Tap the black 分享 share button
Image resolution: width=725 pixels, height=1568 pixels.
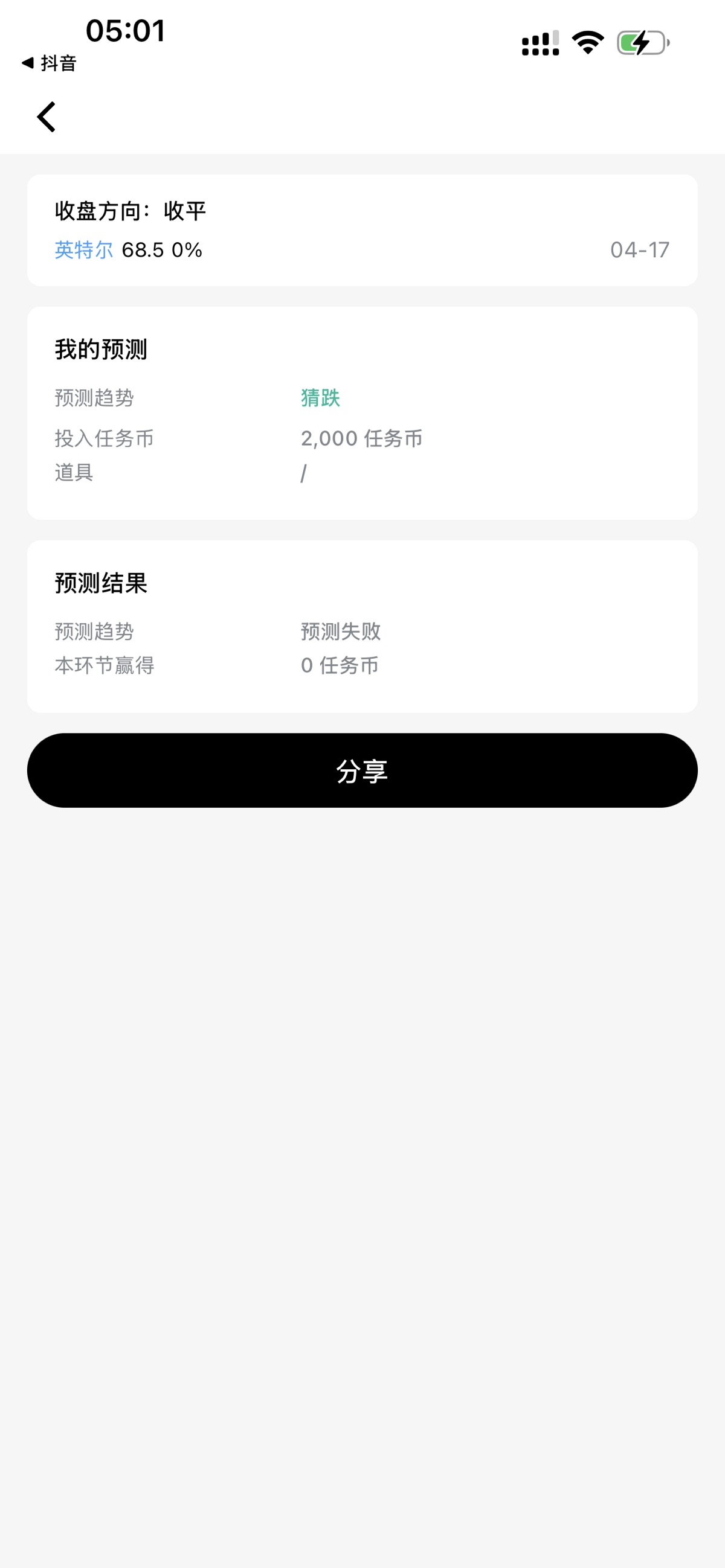(x=362, y=770)
